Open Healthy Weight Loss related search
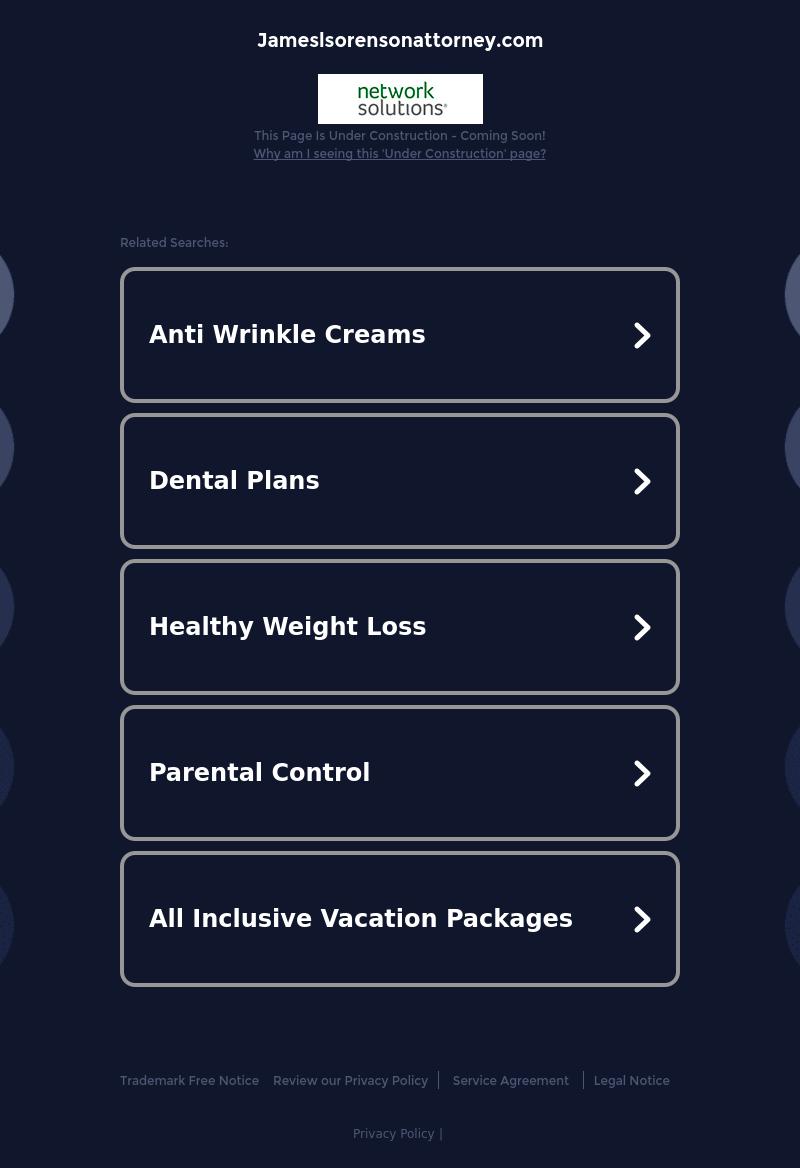Image resolution: width=800 pixels, height=1168 pixels. (399, 627)
